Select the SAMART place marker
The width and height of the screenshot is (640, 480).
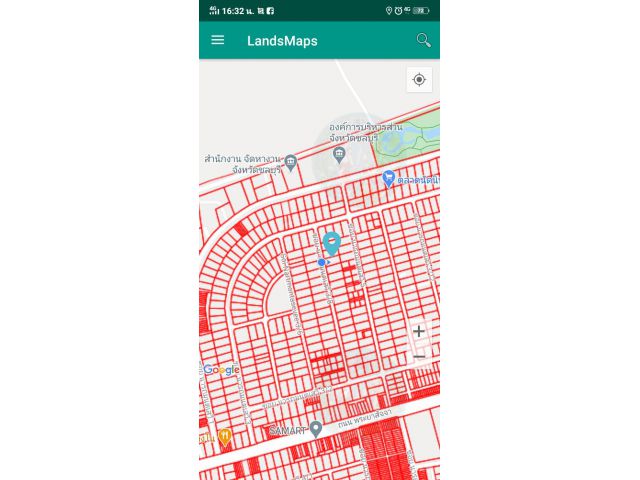click(x=316, y=428)
